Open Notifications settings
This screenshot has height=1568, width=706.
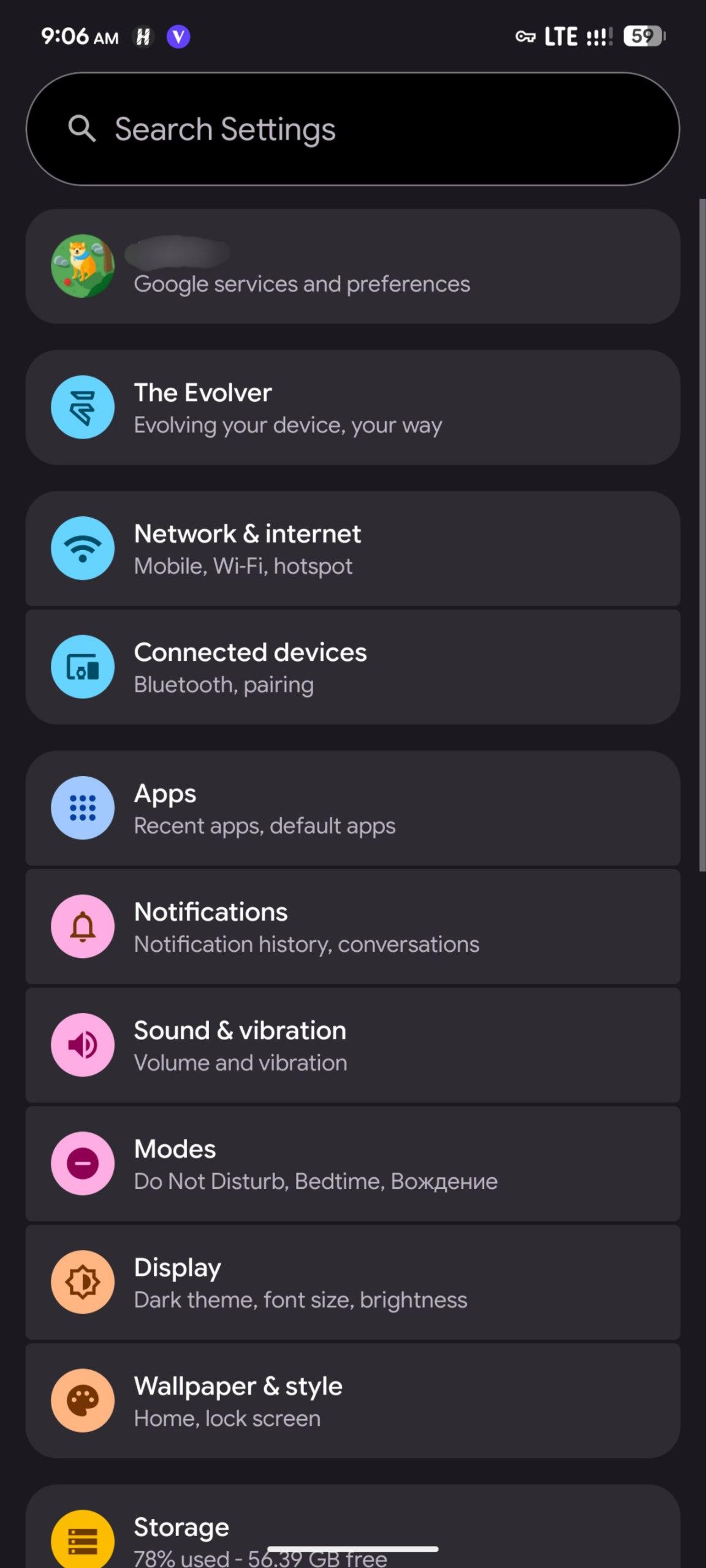(x=352, y=927)
